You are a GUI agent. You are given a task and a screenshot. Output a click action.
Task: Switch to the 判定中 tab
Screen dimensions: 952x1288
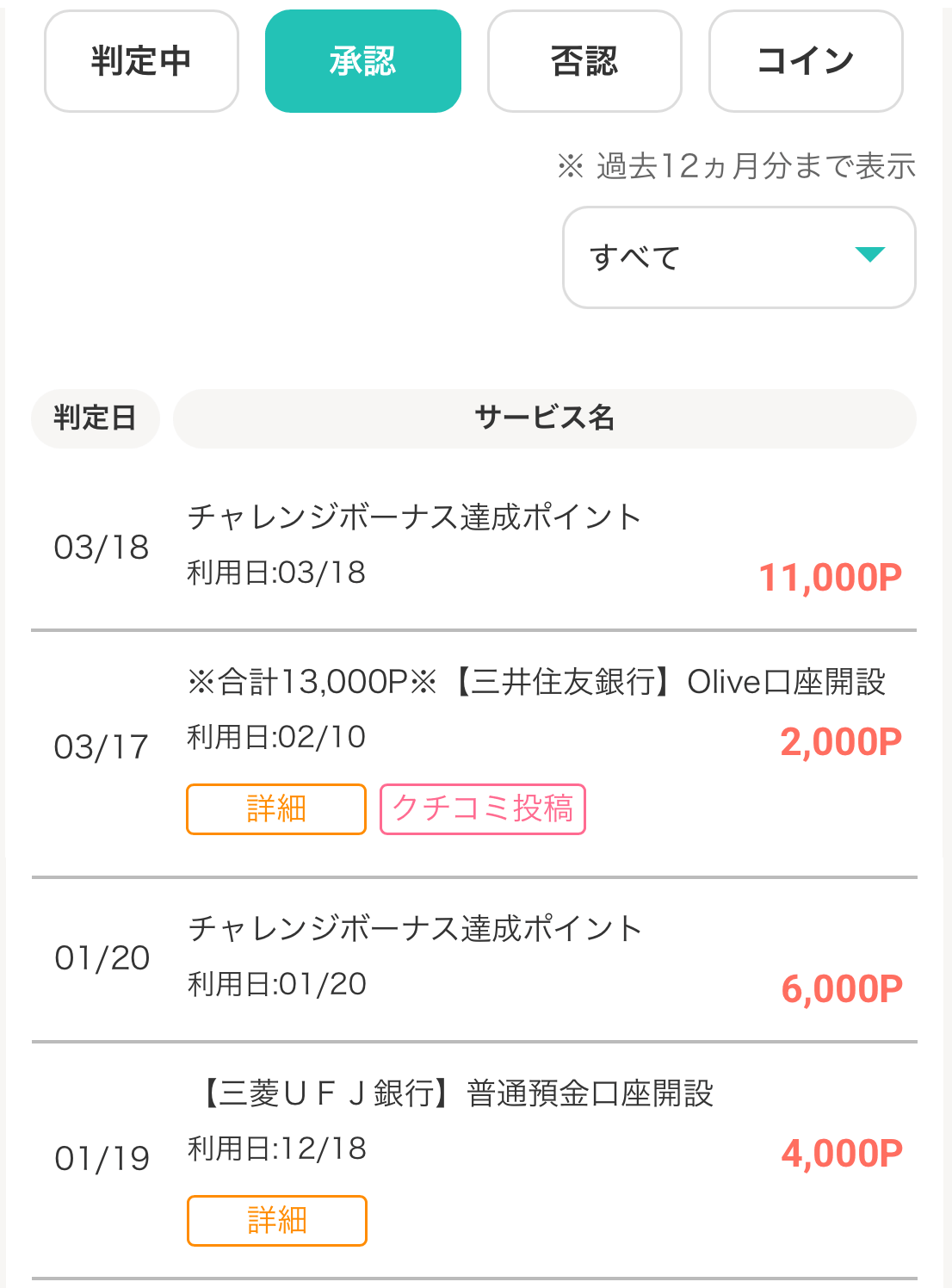pyautogui.click(x=140, y=60)
